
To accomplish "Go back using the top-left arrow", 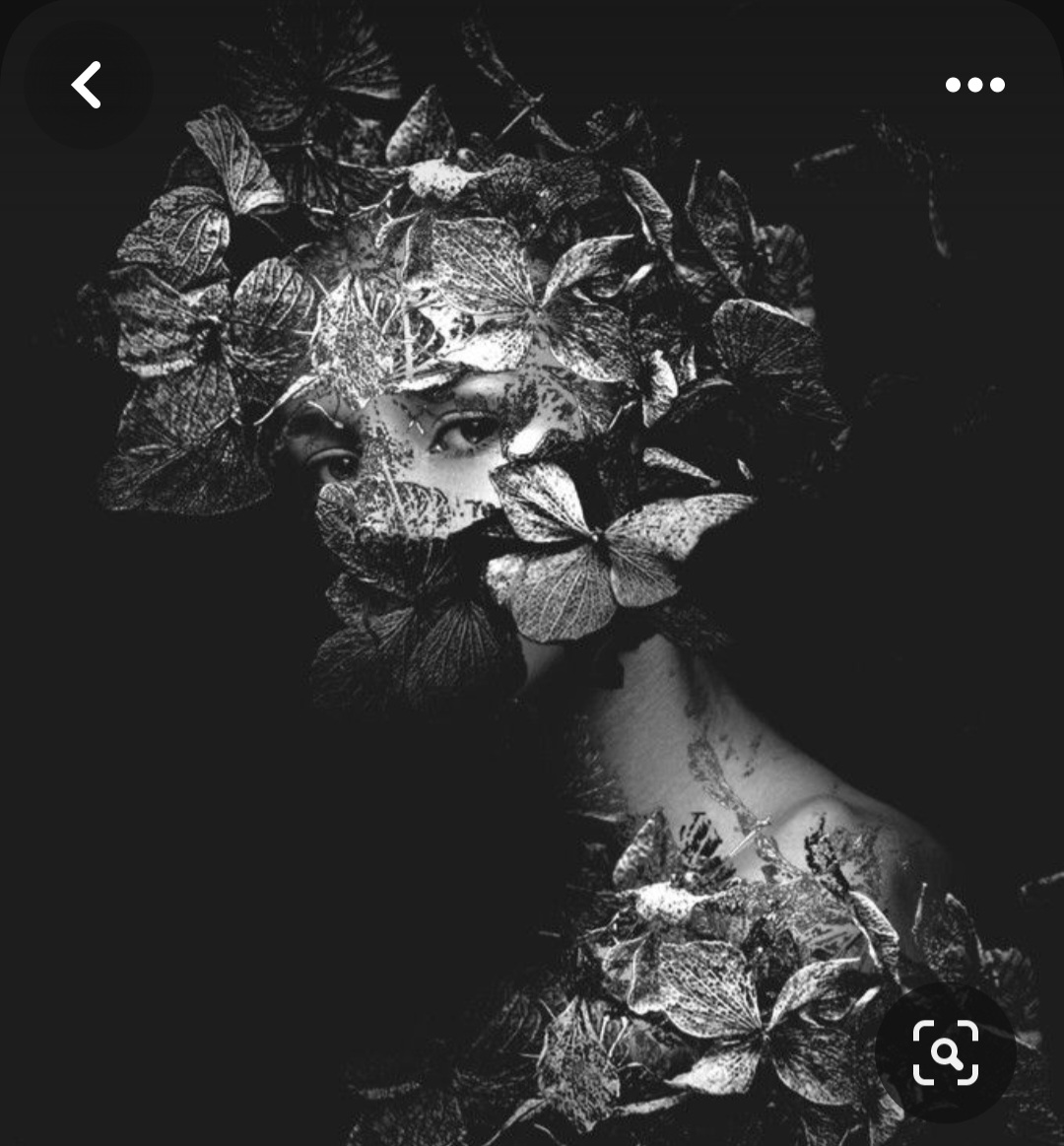I will coord(88,85).
